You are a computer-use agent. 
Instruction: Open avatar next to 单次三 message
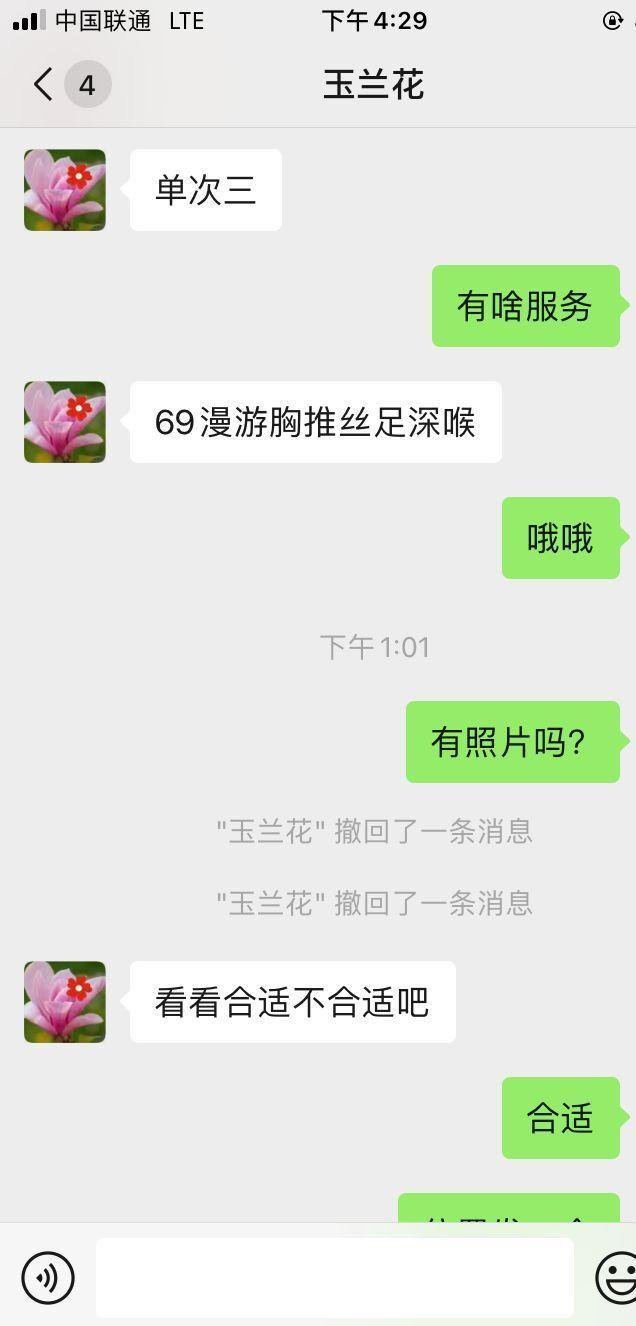pyautogui.click(x=65, y=190)
